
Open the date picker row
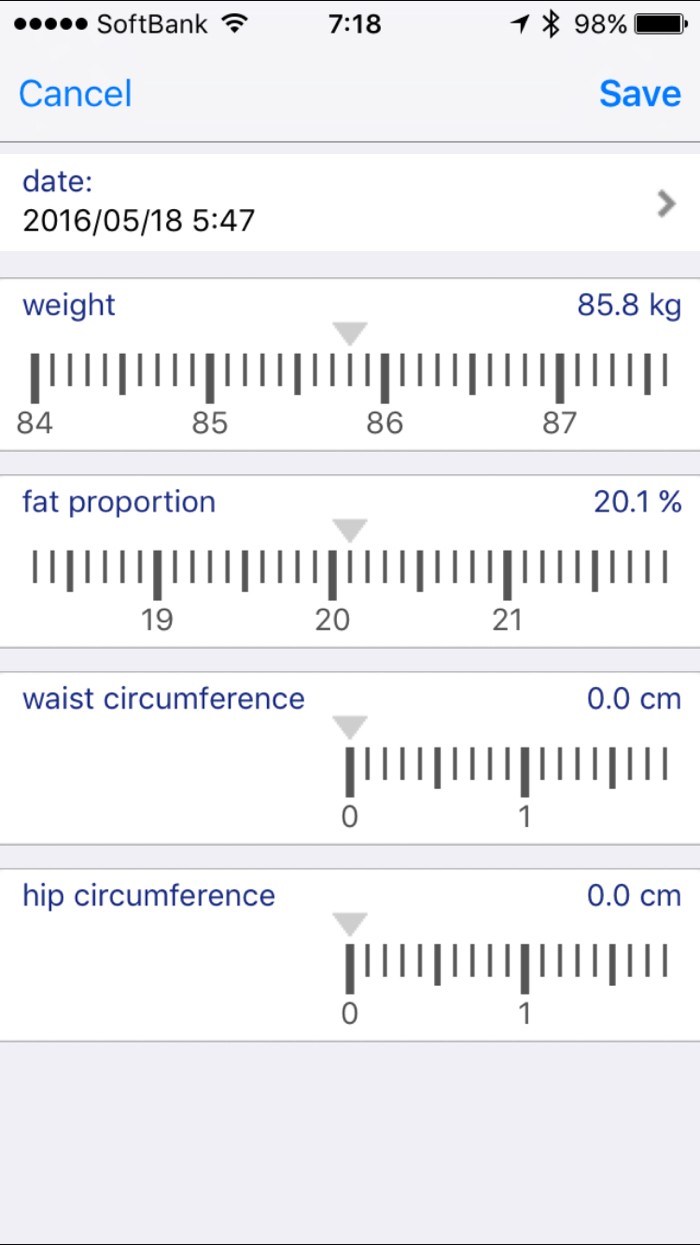point(350,202)
